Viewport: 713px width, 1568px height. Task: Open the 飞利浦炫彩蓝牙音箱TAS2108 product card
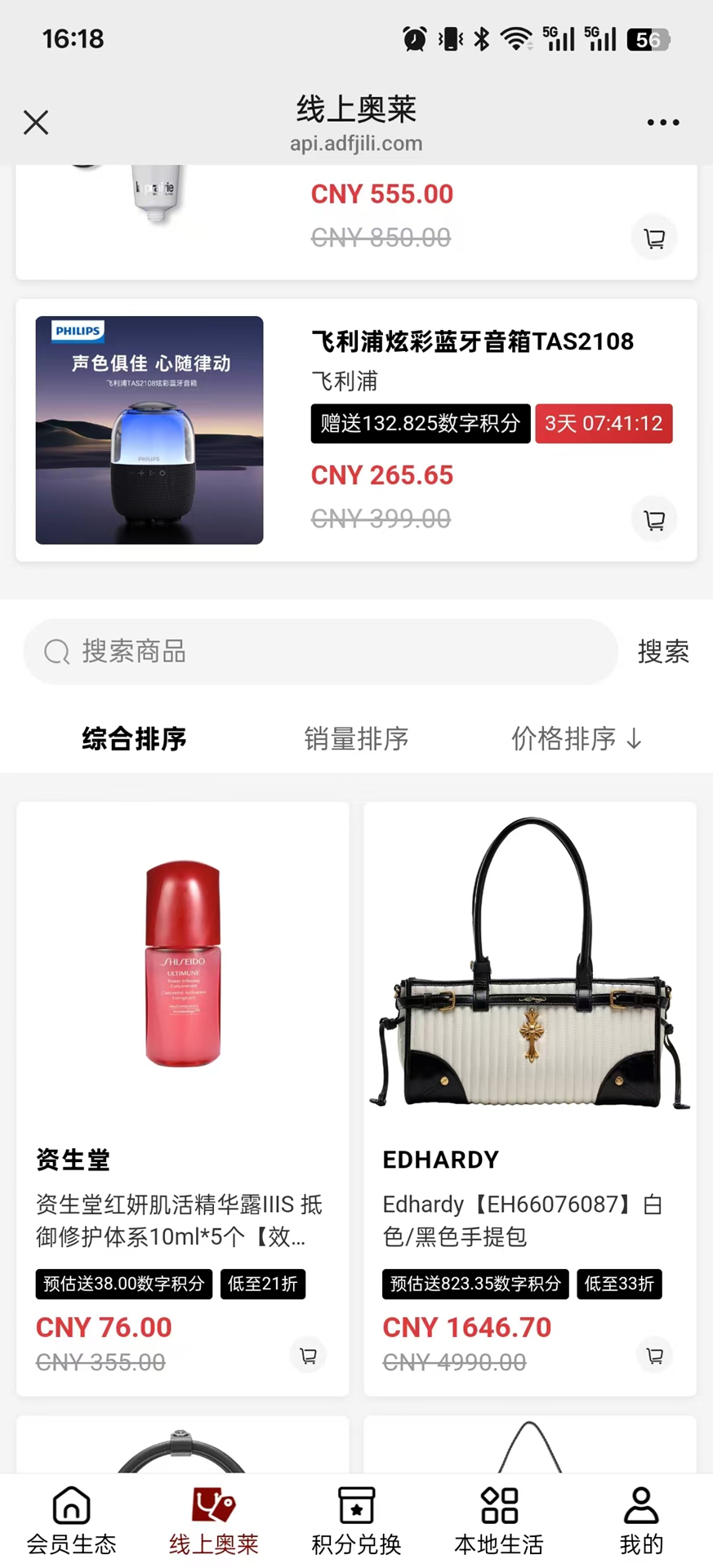point(356,430)
